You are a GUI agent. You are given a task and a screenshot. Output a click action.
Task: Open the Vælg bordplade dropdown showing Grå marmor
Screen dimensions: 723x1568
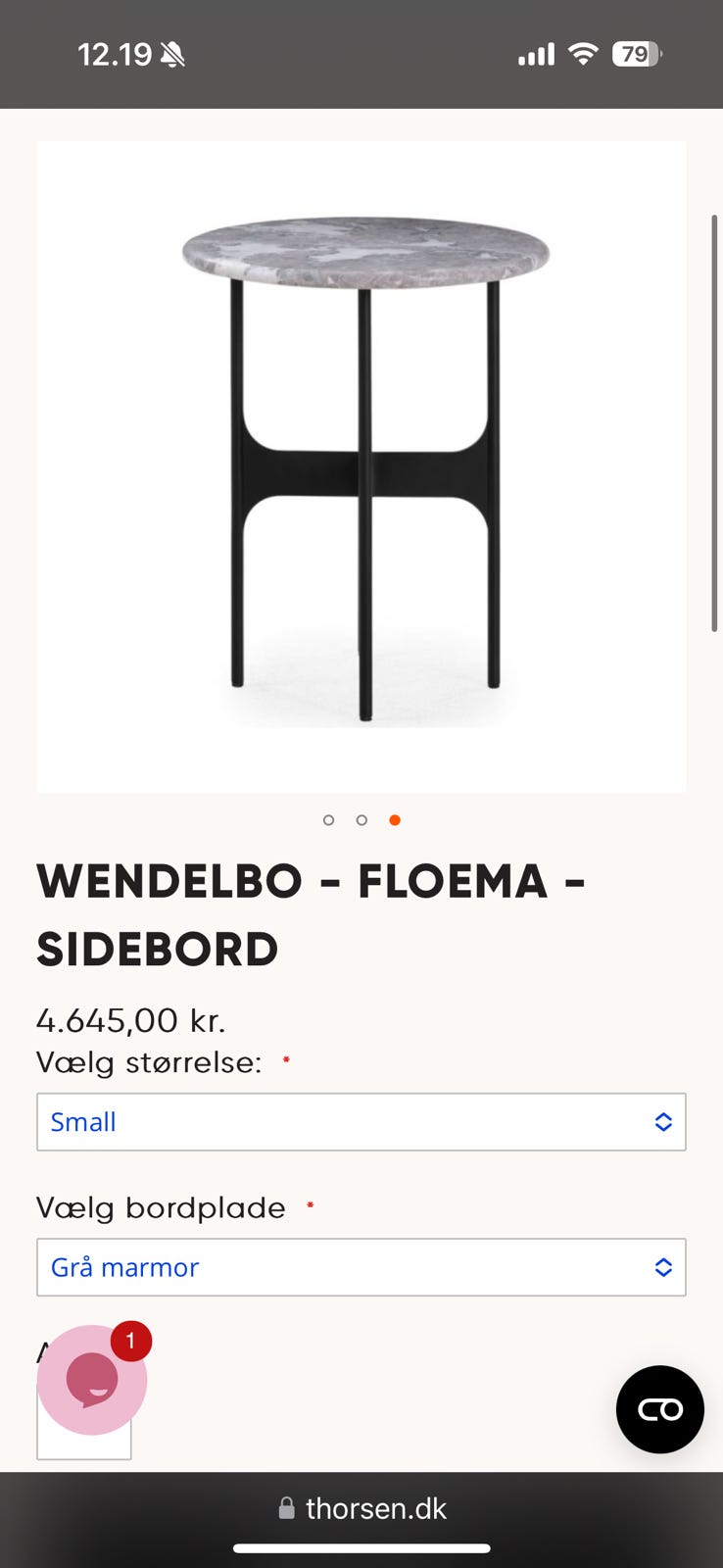point(361,1267)
